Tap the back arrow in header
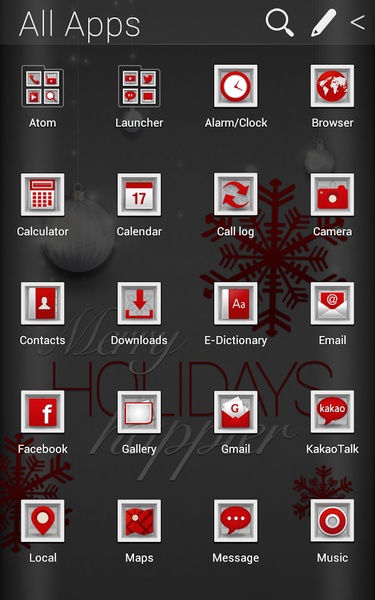 [357, 22]
